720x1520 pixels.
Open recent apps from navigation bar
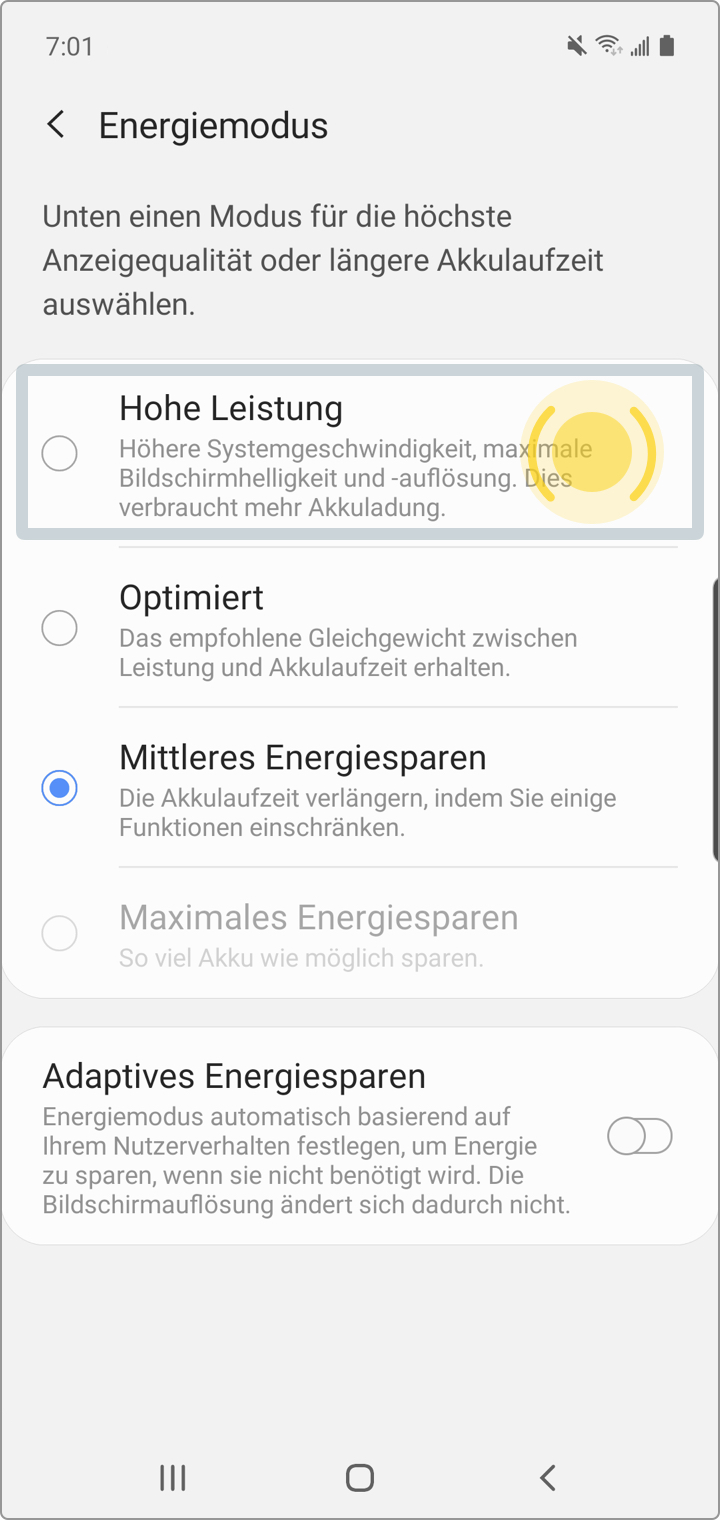coord(173,1478)
